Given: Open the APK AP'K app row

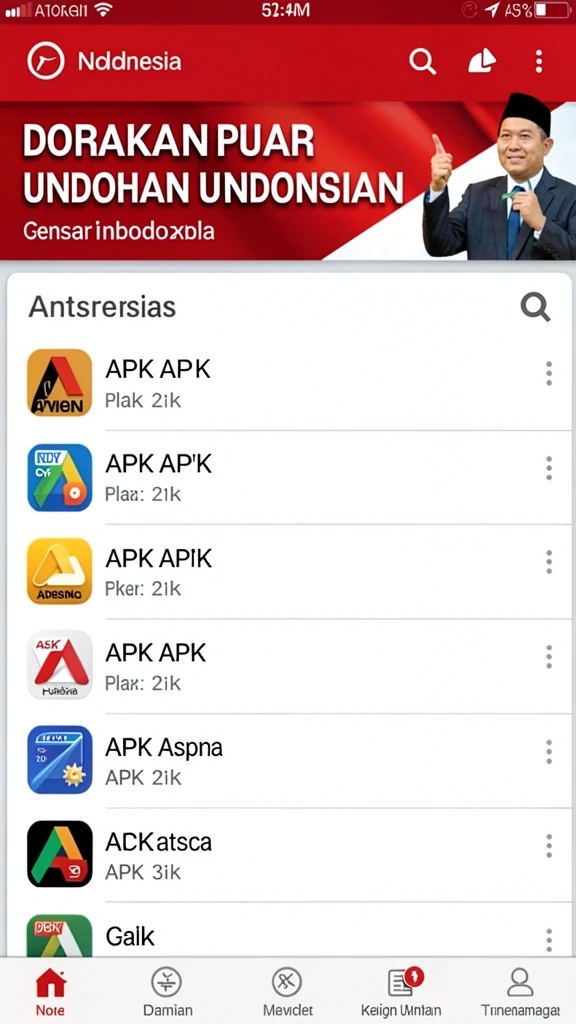Looking at the screenshot, I should [x=288, y=477].
